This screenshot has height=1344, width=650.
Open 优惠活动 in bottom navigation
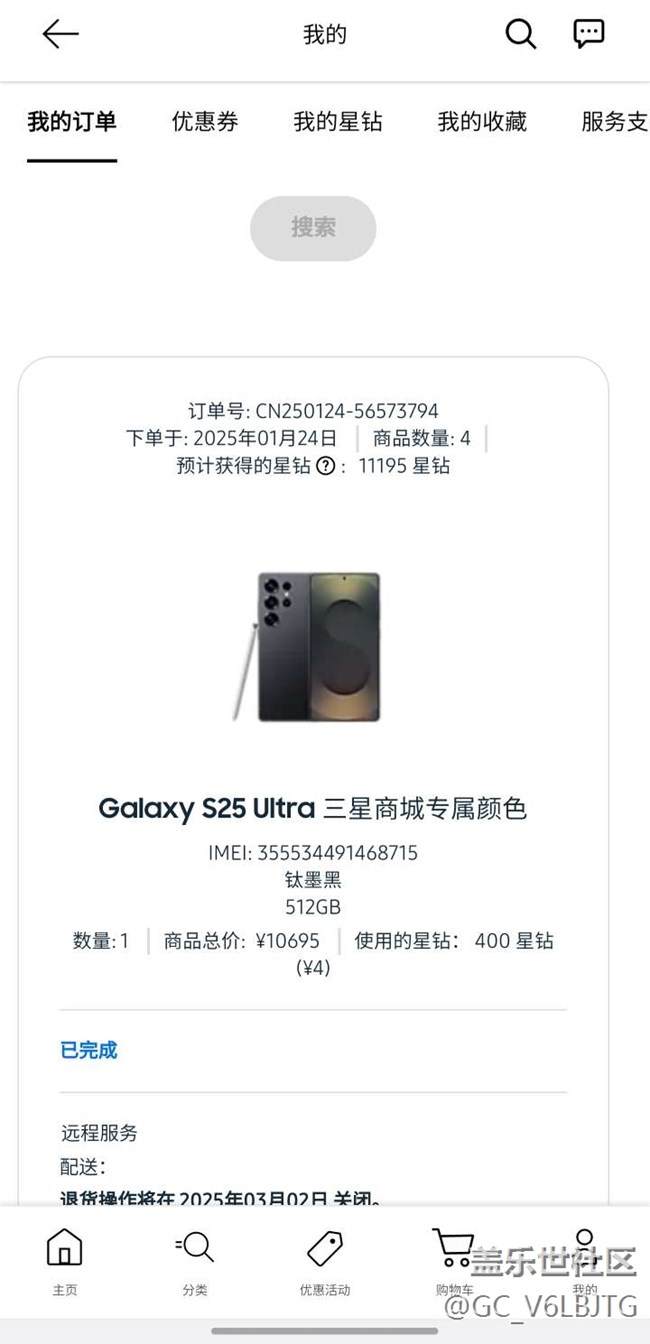[325, 1262]
